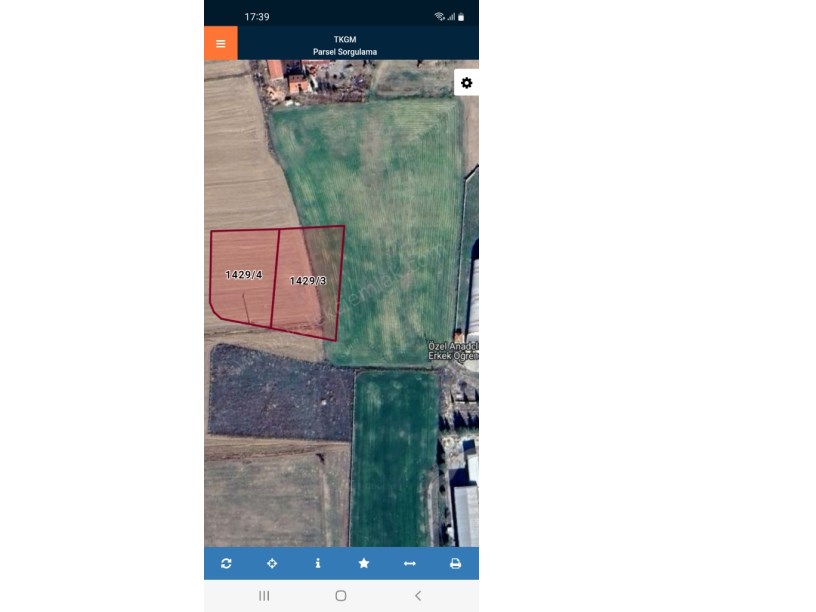Viewport: 816px width, 612px height.
Task: Go back using system navigation
Action: [417, 595]
